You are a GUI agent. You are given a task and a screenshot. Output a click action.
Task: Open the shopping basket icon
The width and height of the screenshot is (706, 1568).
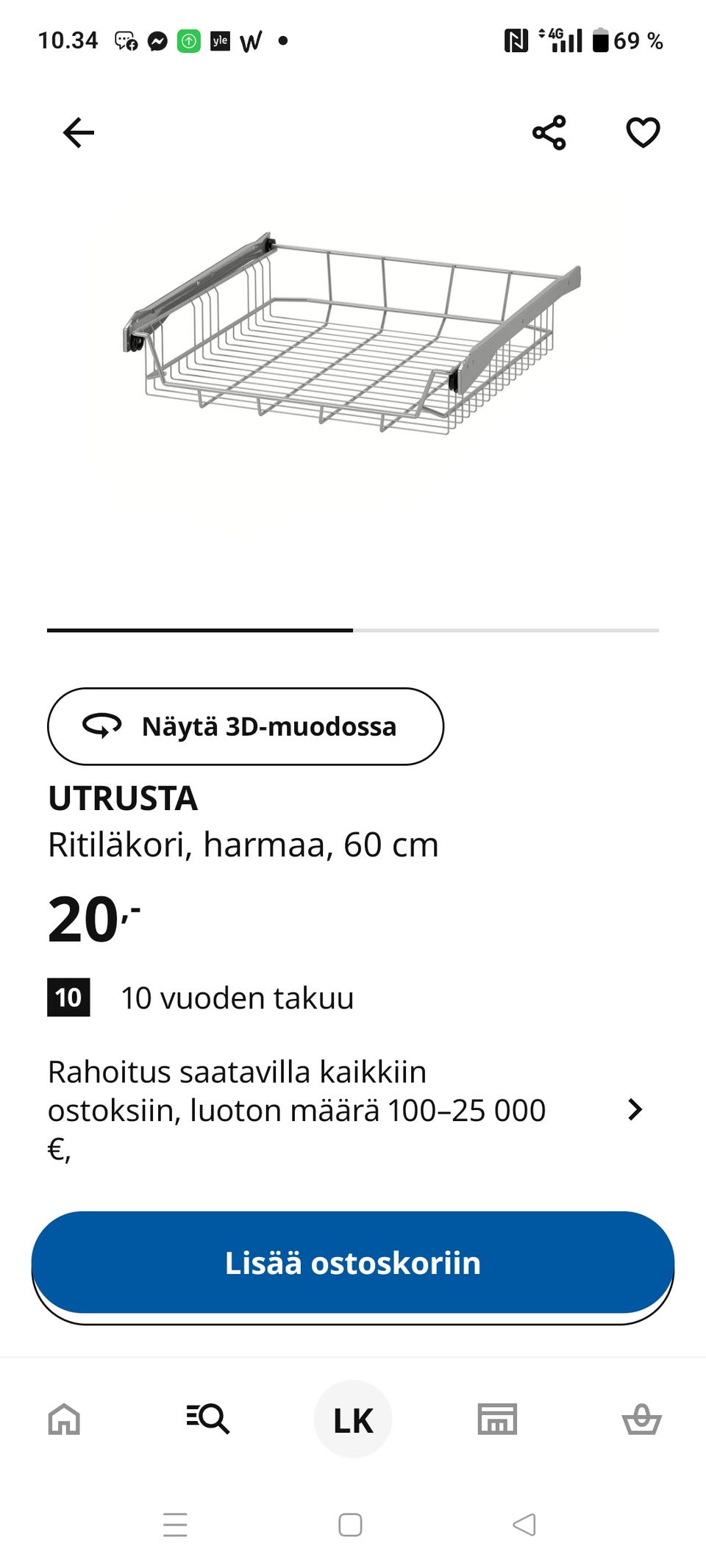click(x=641, y=1419)
